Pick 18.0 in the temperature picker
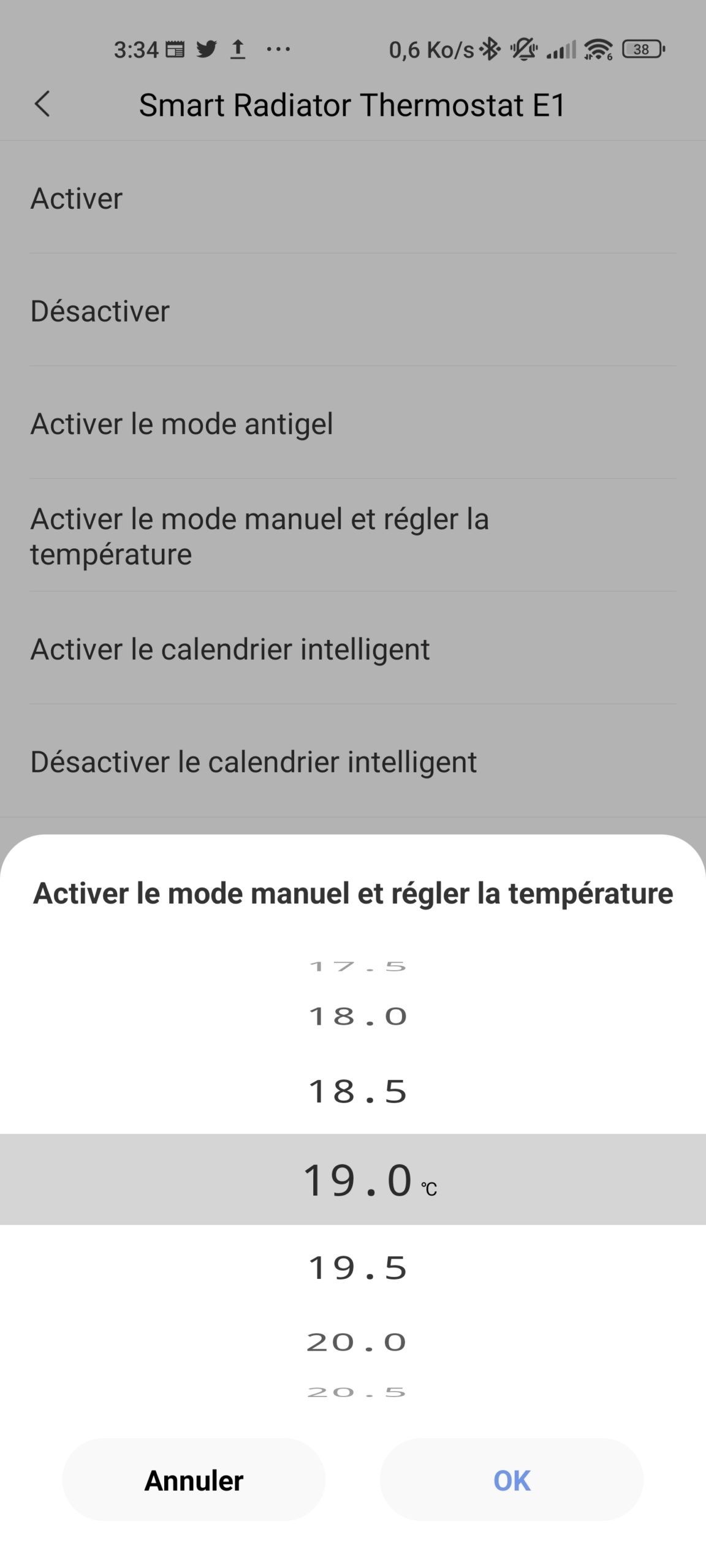Screen dimensions: 706x1568 358,1017
